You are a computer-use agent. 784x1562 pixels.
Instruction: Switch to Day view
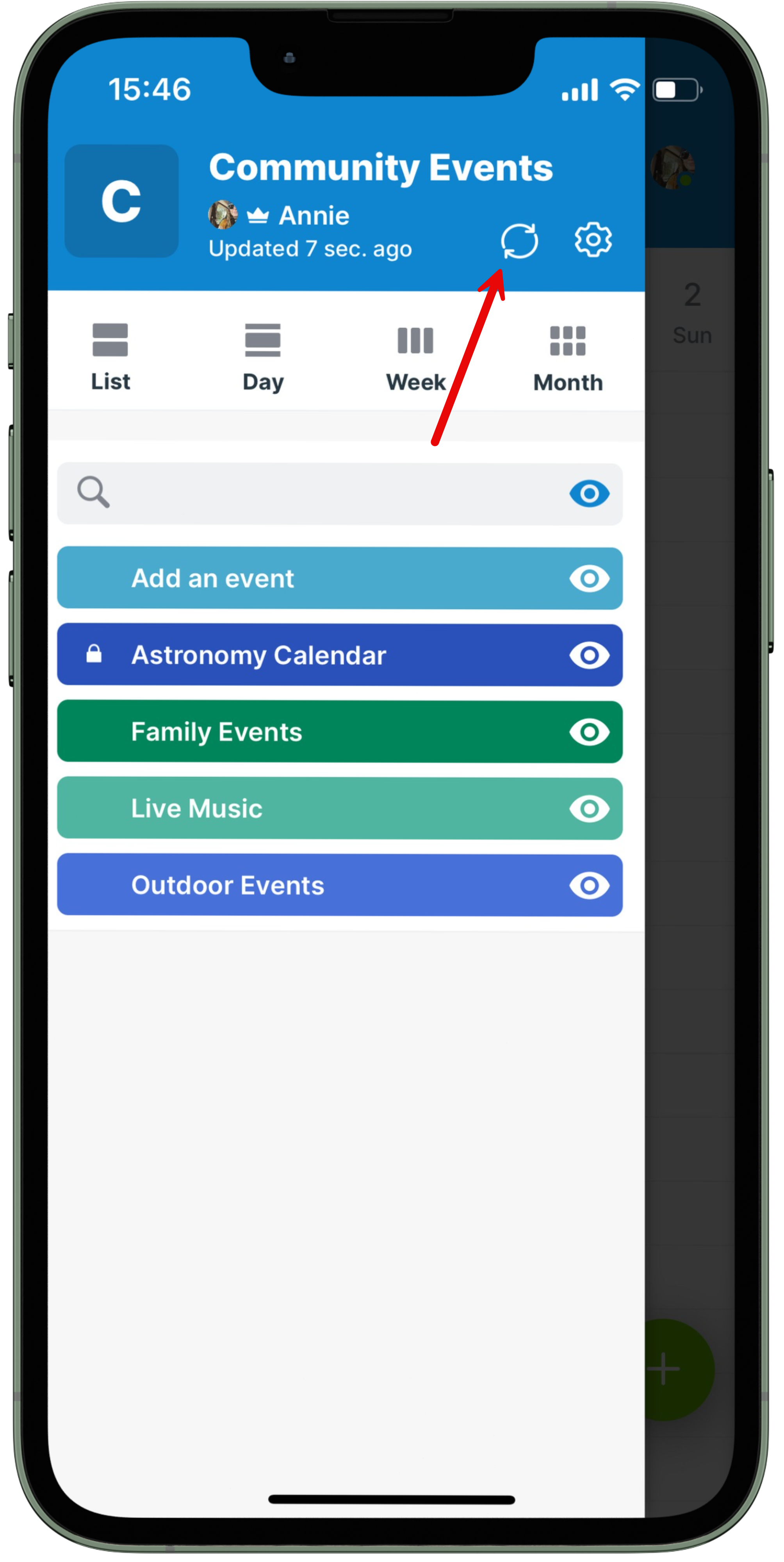click(x=262, y=357)
